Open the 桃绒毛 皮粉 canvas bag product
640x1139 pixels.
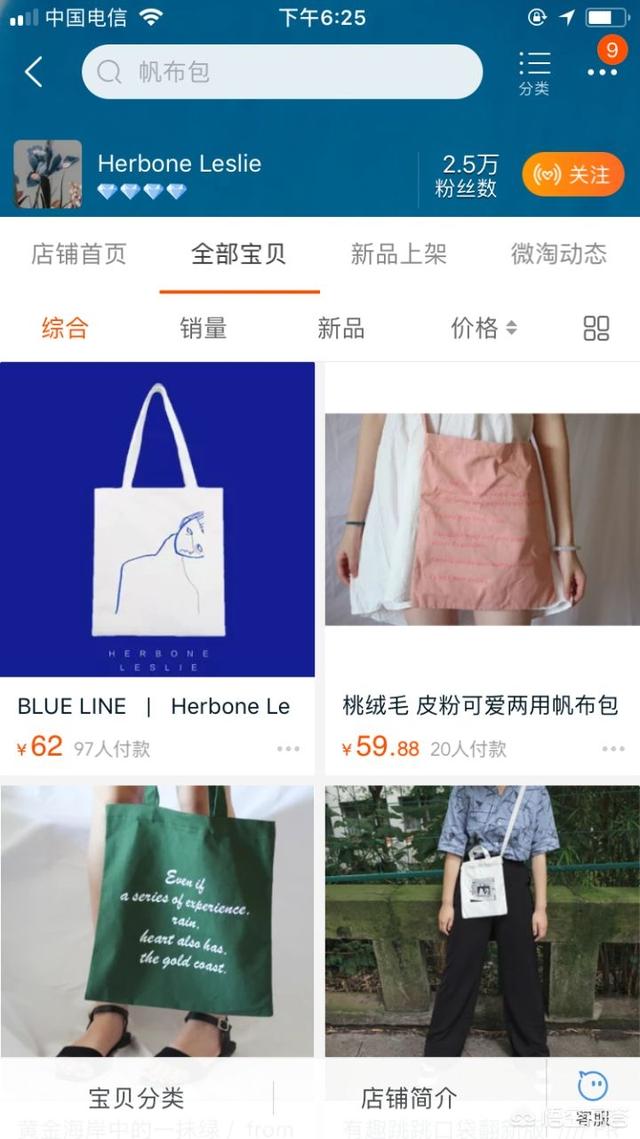click(482, 520)
